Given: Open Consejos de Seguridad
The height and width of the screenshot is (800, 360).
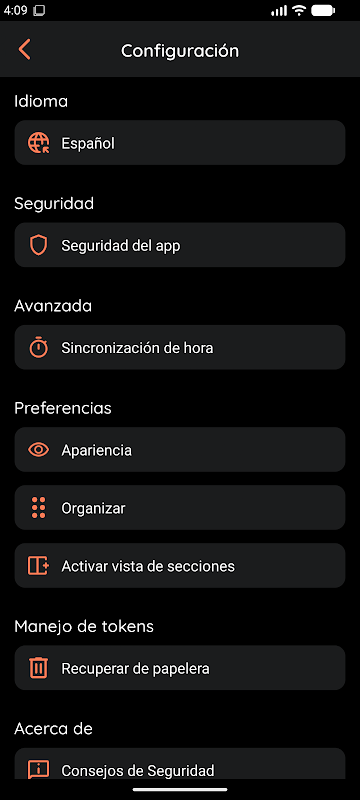Looking at the screenshot, I should [x=179, y=764].
